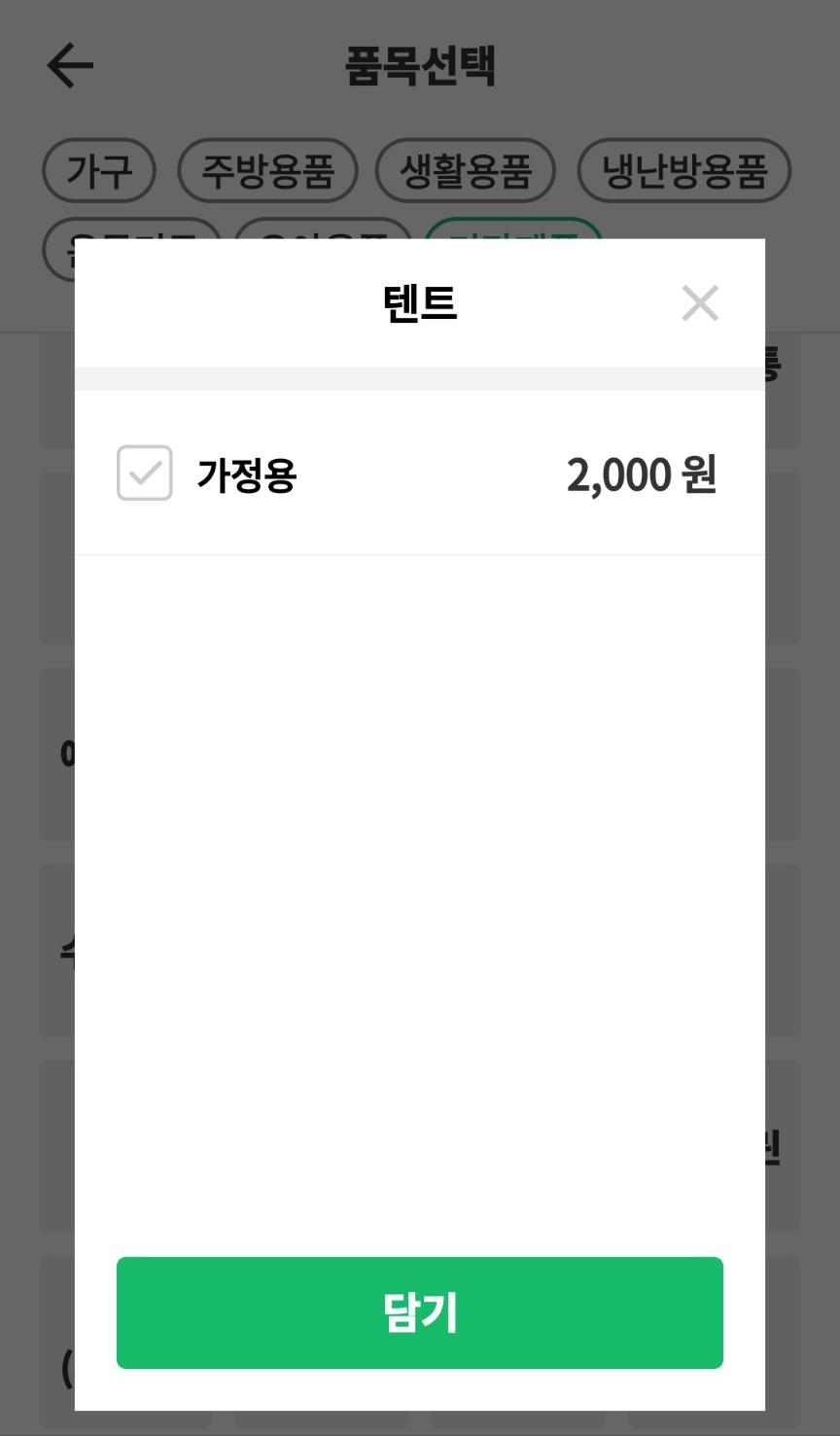This screenshot has height=1436, width=840.
Task: Select the 생활용품 category chip
Action: click(x=465, y=169)
